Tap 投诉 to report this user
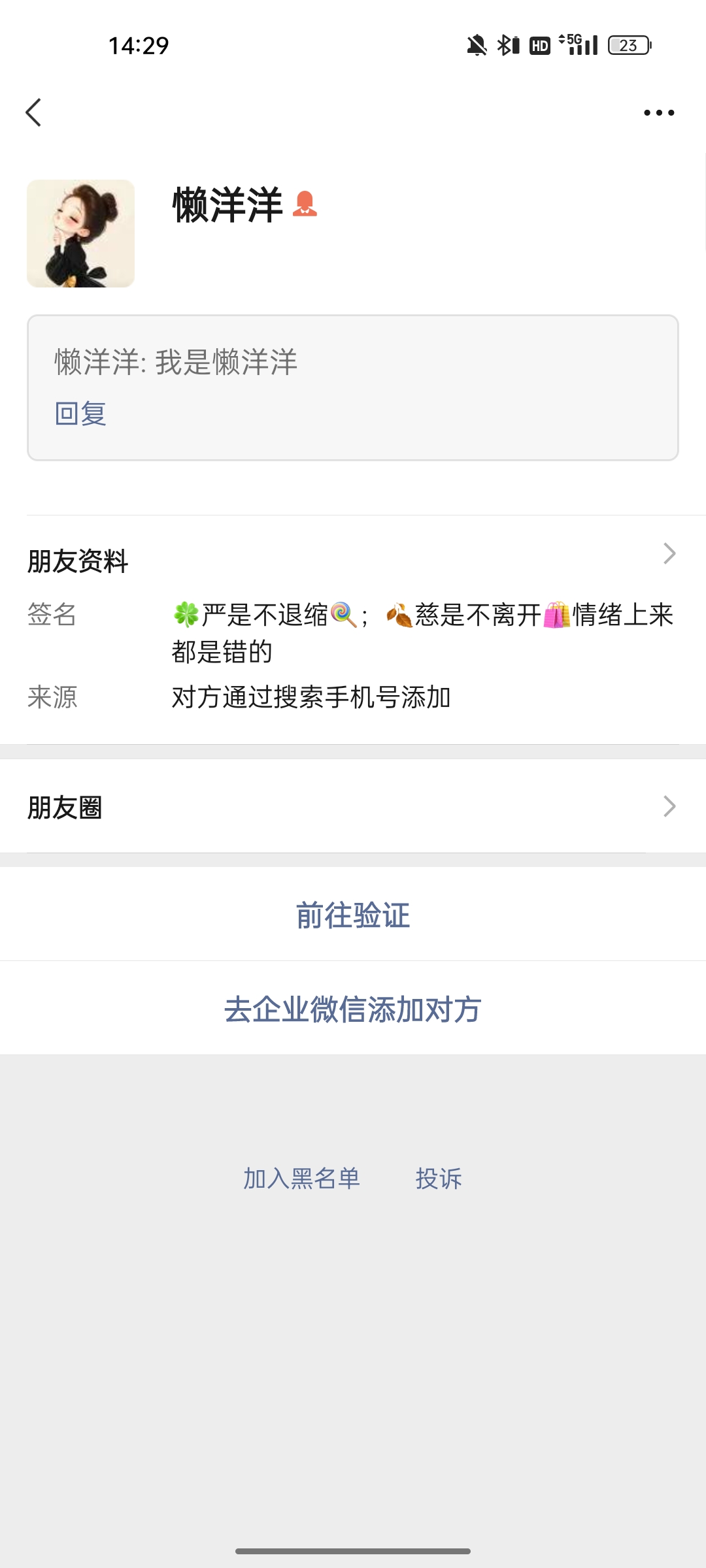The width and height of the screenshot is (706, 1568). [439, 1179]
